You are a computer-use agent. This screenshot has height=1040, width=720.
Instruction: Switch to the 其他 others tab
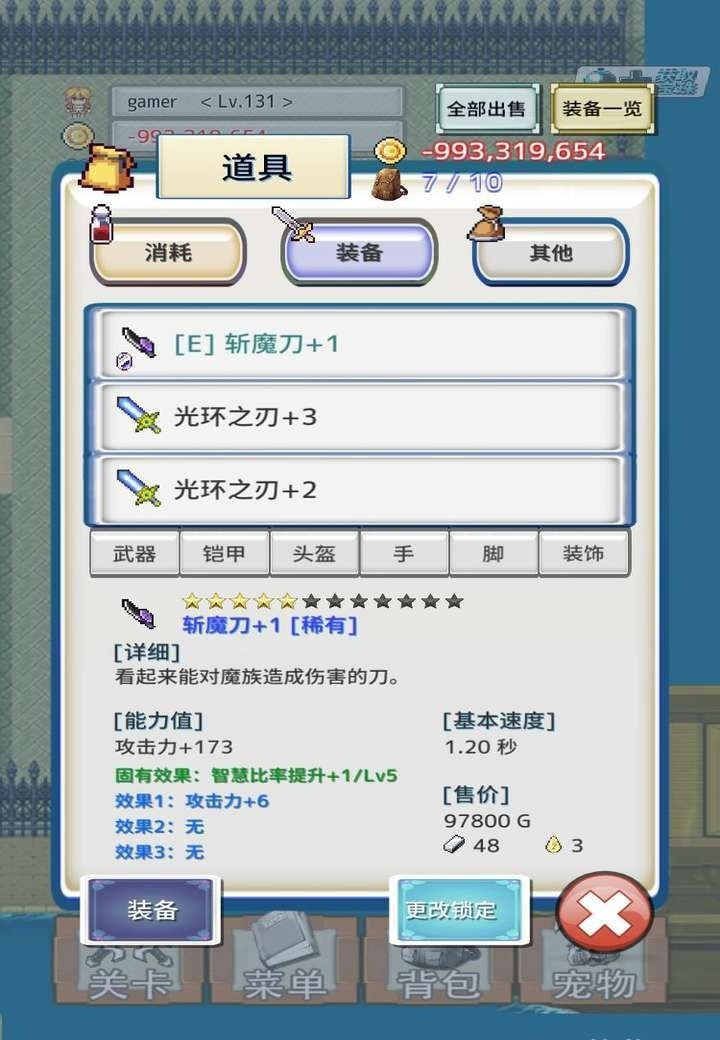tap(551, 252)
